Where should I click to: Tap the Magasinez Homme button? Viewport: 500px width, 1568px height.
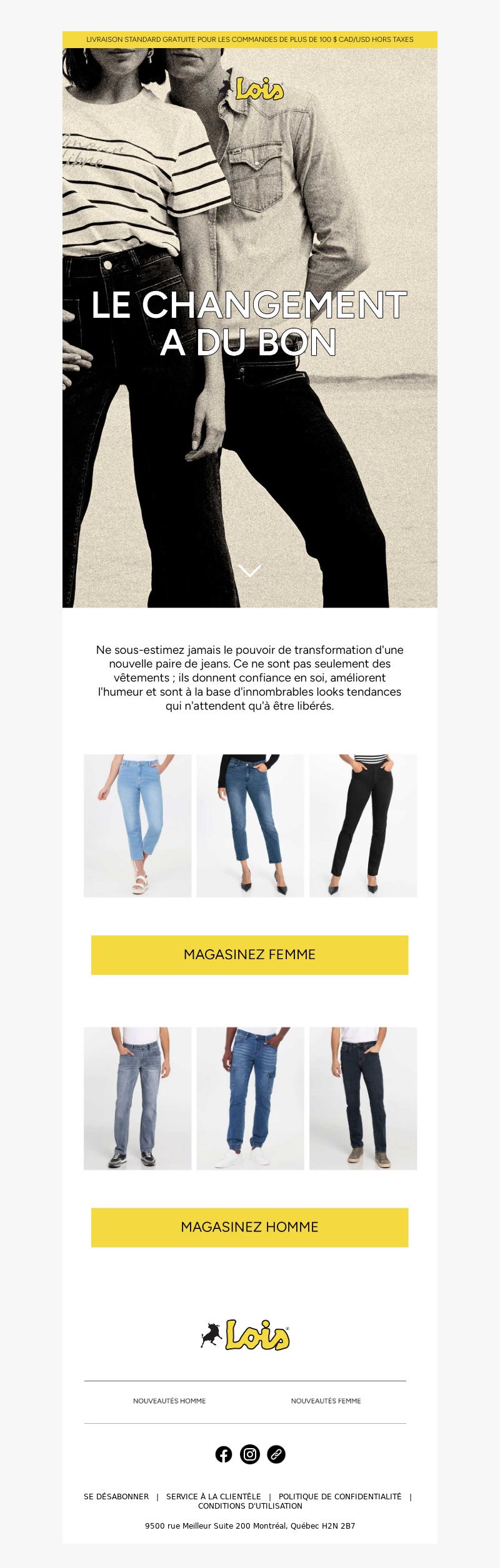pos(249,1227)
